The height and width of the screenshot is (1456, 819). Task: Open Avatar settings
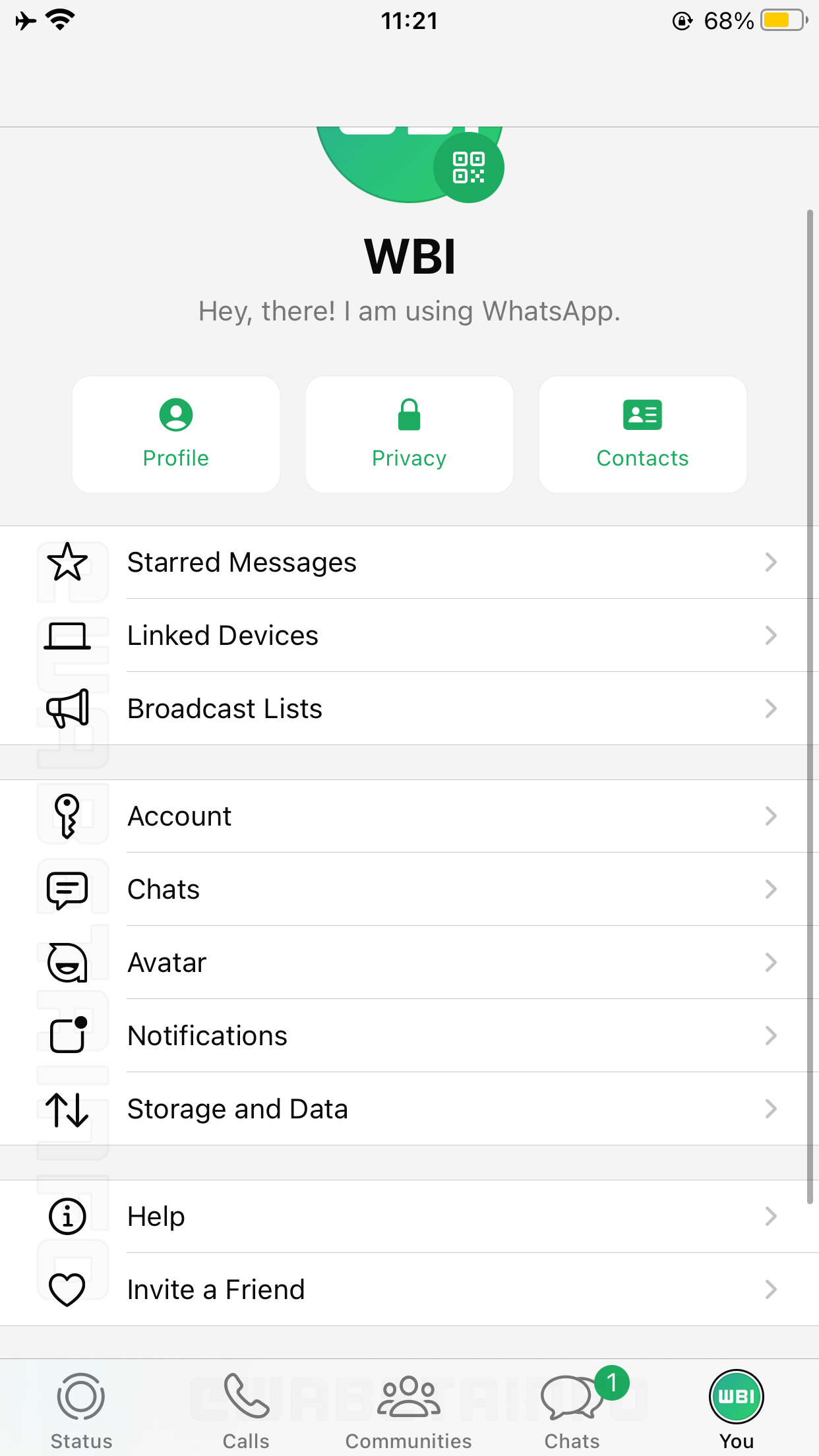[x=409, y=963]
